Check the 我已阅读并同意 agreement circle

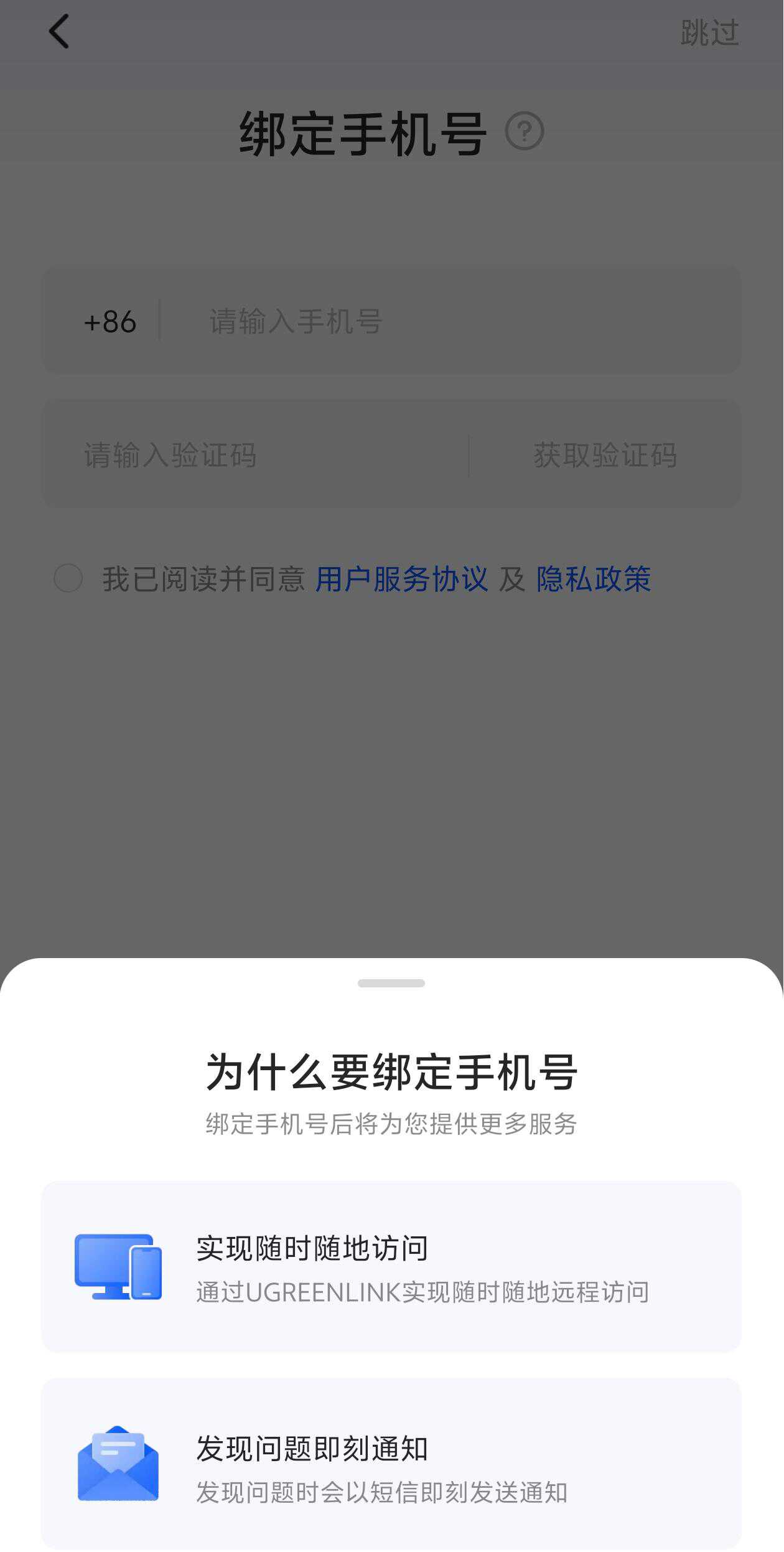[x=68, y=578]
